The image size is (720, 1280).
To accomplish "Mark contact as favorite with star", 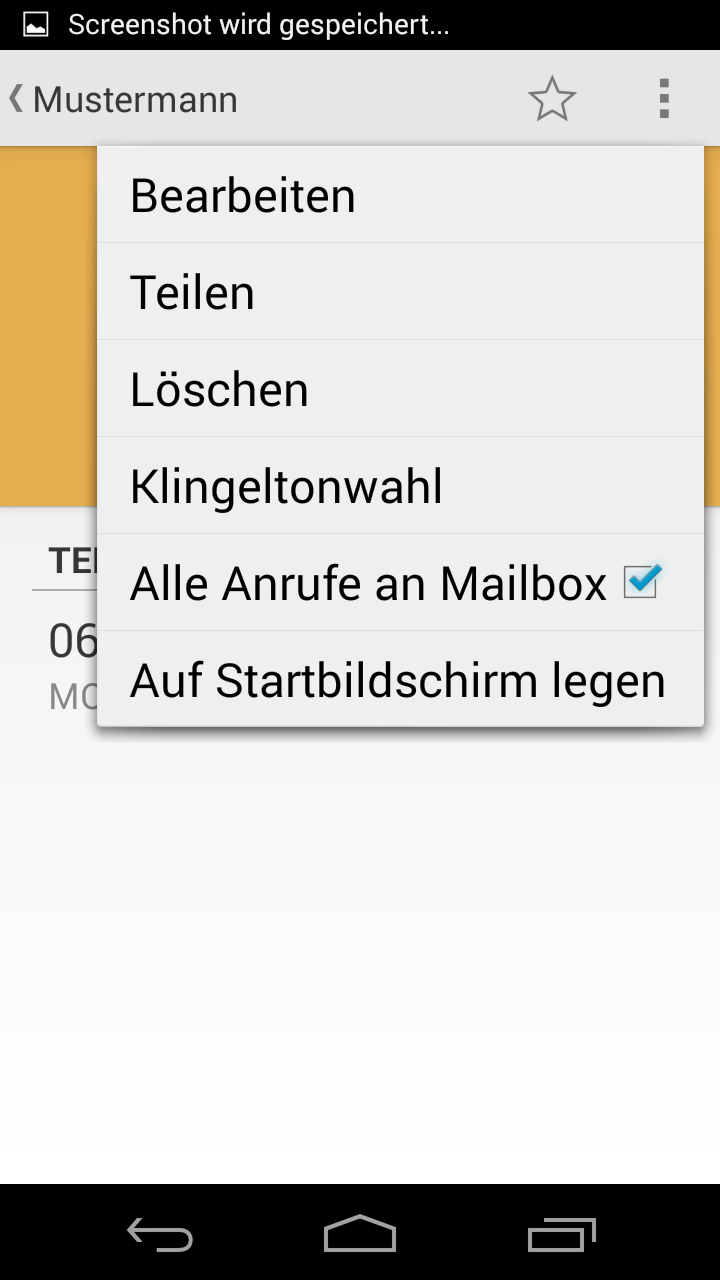I will 552,99.
